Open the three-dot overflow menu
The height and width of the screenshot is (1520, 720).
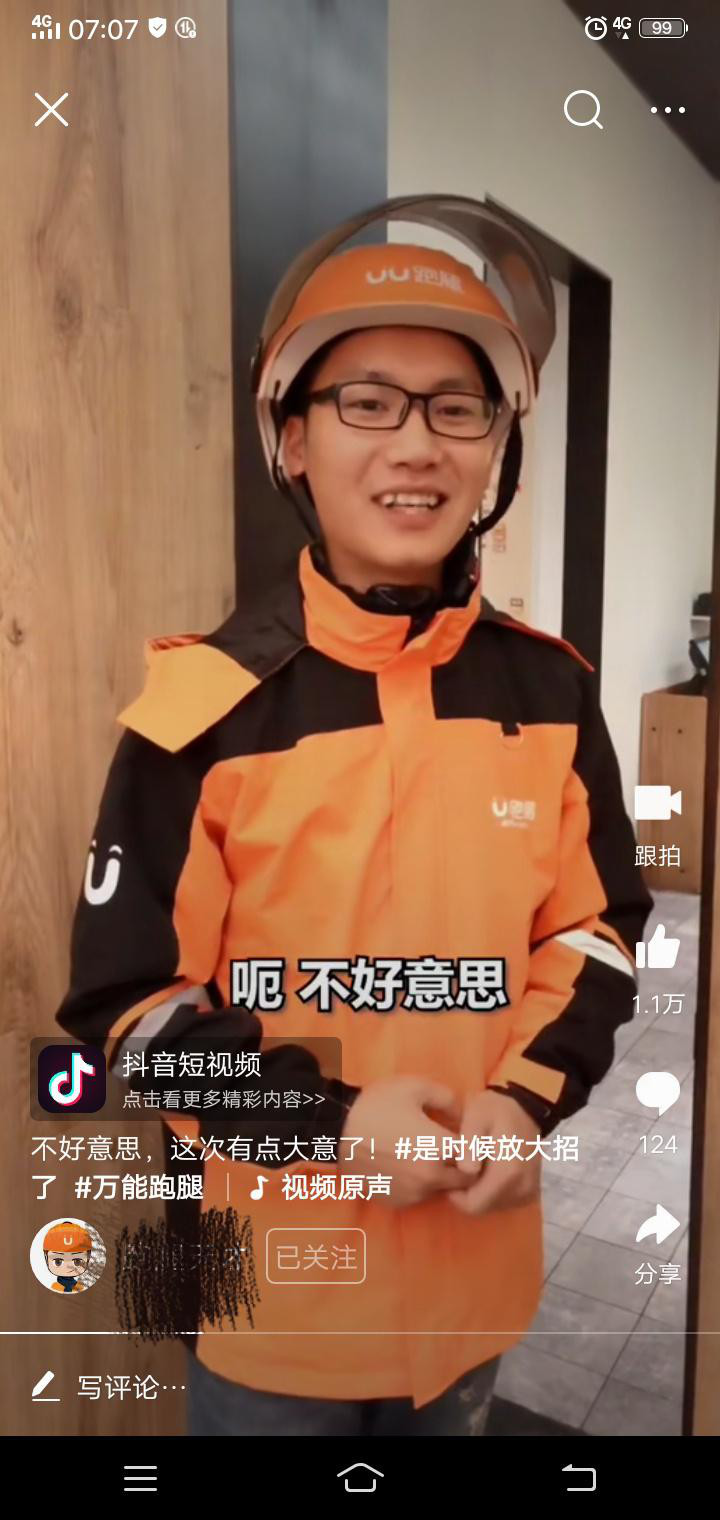pyautogui.click(x=668, y=110)
